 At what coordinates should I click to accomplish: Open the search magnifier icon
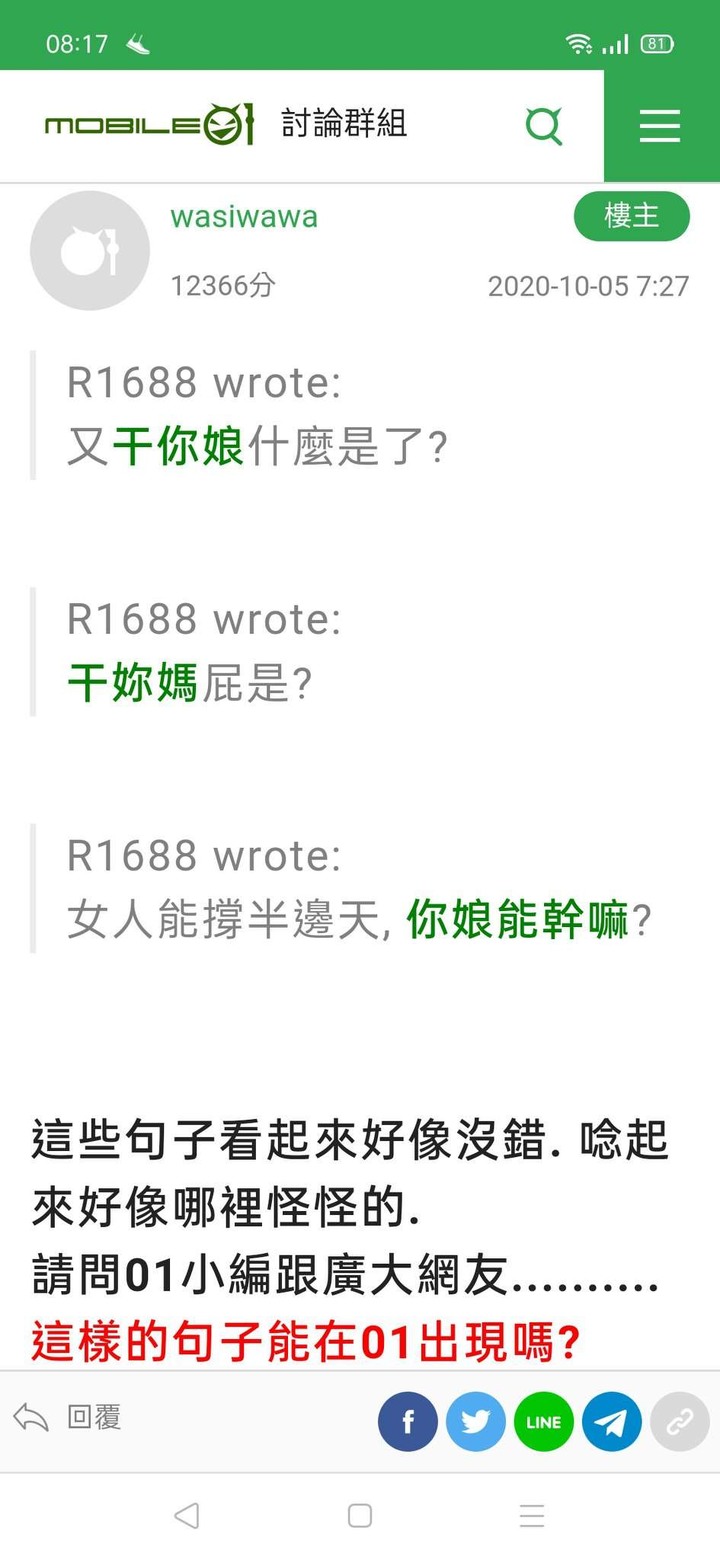[x=544, y=126]
